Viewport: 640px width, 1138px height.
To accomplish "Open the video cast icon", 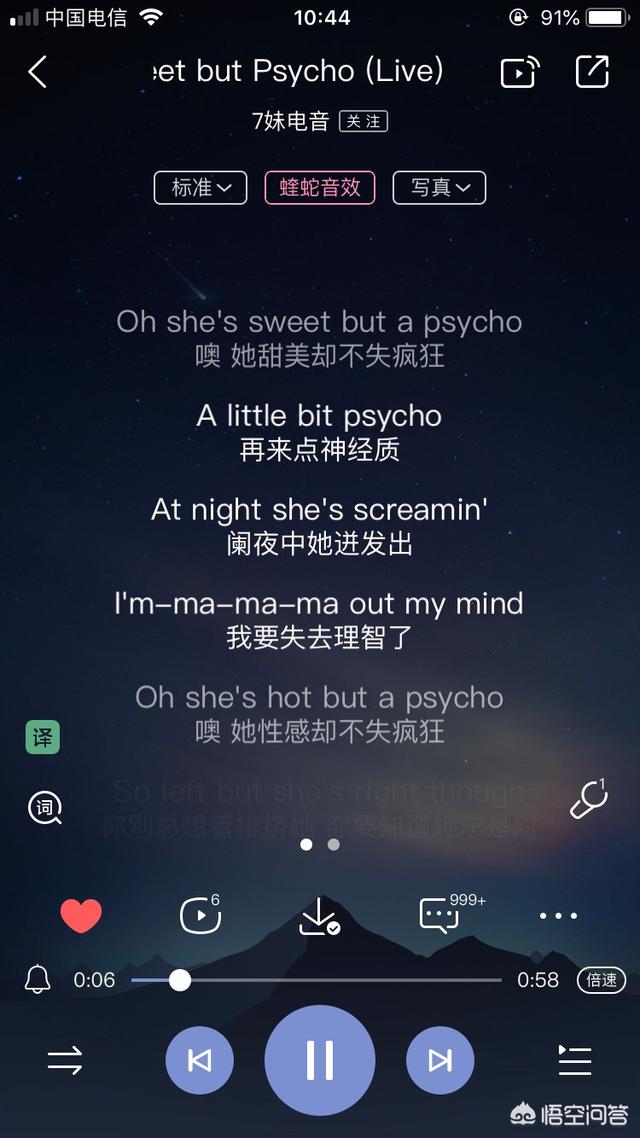I will 519,72.
